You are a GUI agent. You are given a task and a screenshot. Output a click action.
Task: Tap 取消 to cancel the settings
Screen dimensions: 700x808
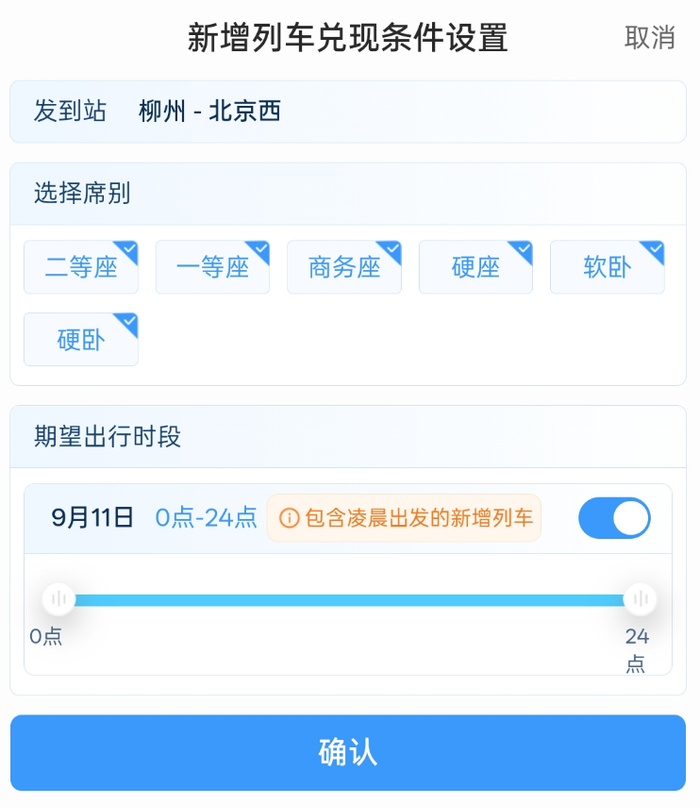click(649, 38)
